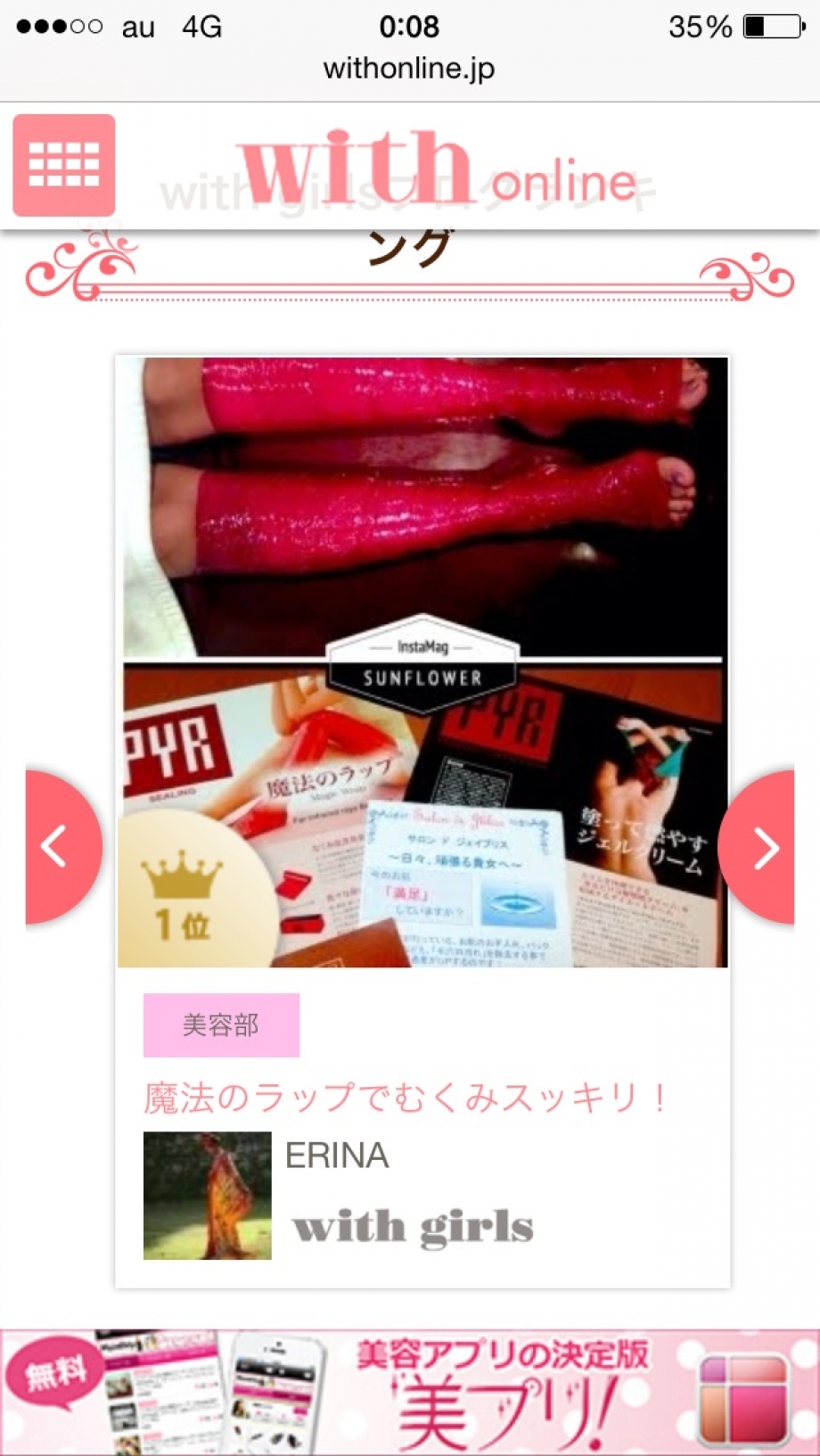
Task: Open the first-place article photo
Action: tap(422, 662)
